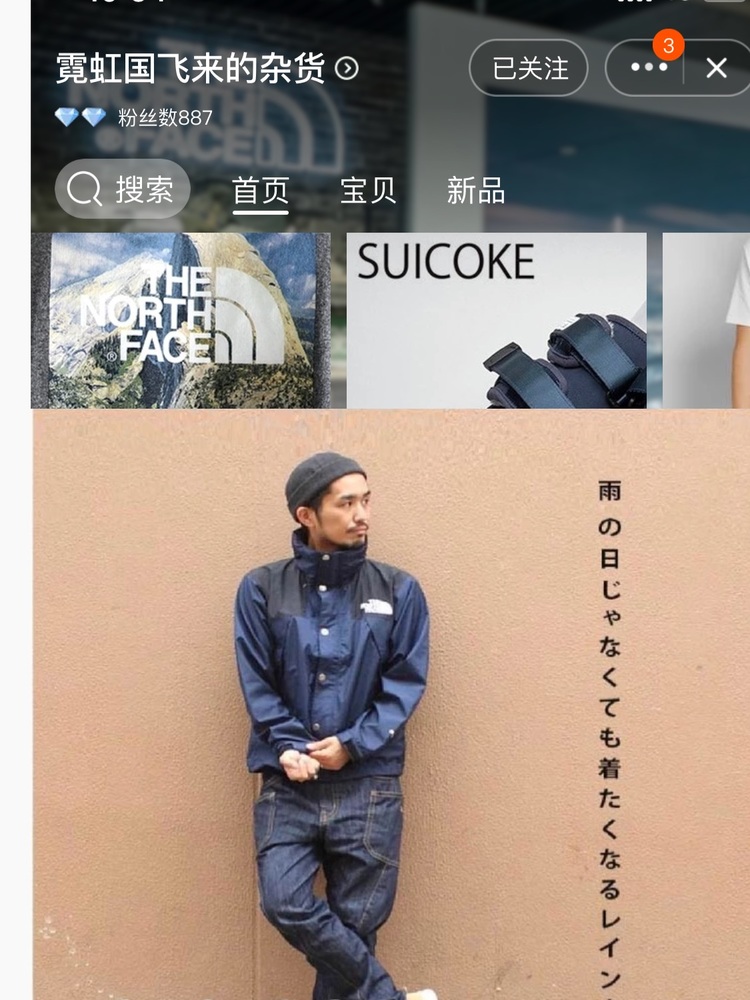Screen dimensions: 750x1000
Task: Open the navy rain jacket banner
Action: click(390, 700)
